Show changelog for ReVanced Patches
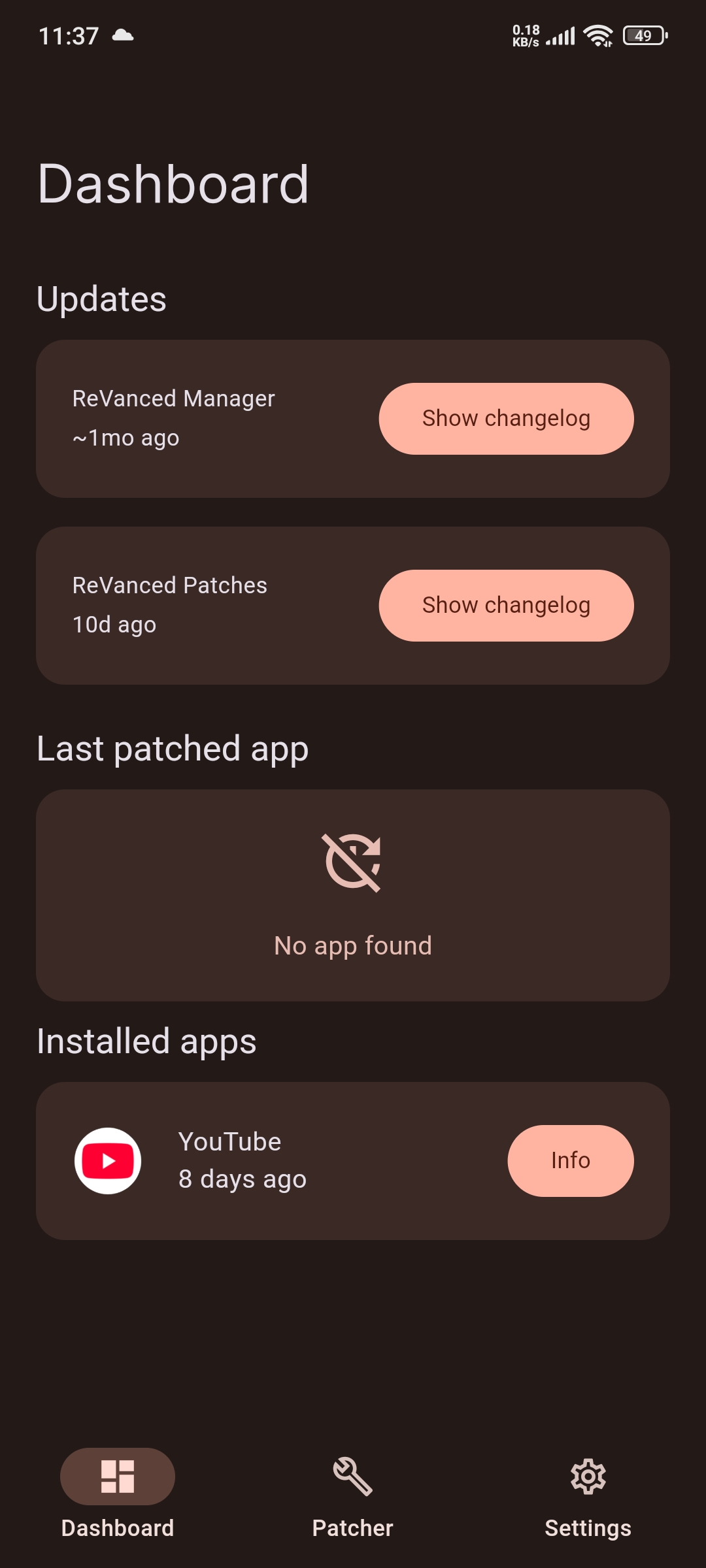 pyautogui.click(x=506, y=606)
